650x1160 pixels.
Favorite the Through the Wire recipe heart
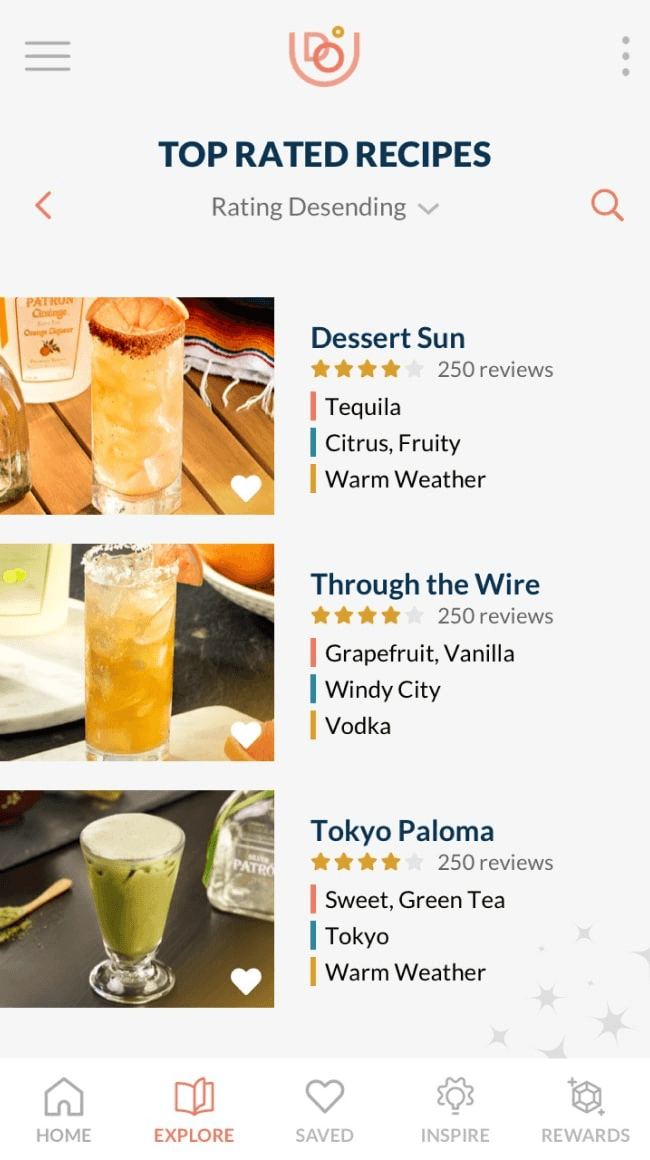tap(246, 735)
